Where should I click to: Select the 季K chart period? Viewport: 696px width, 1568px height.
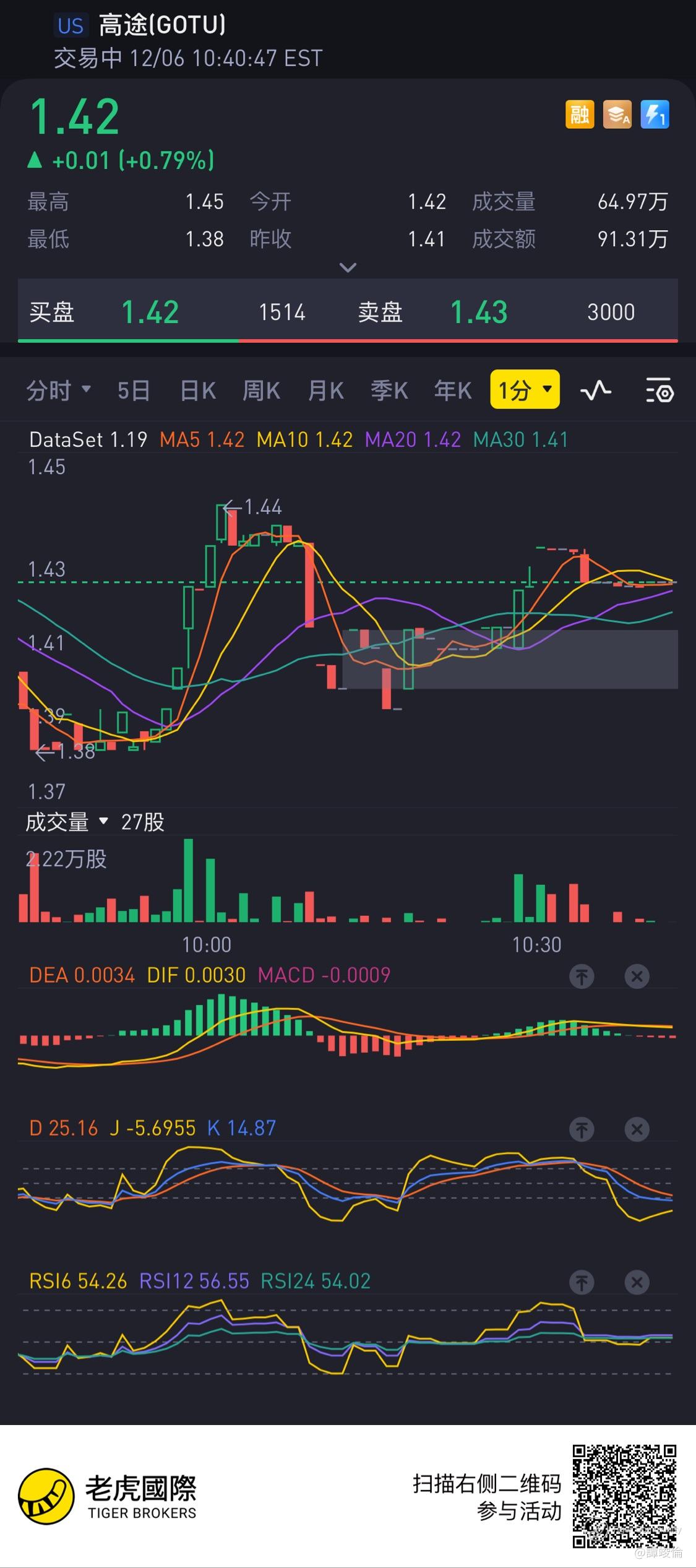point(389,390)
